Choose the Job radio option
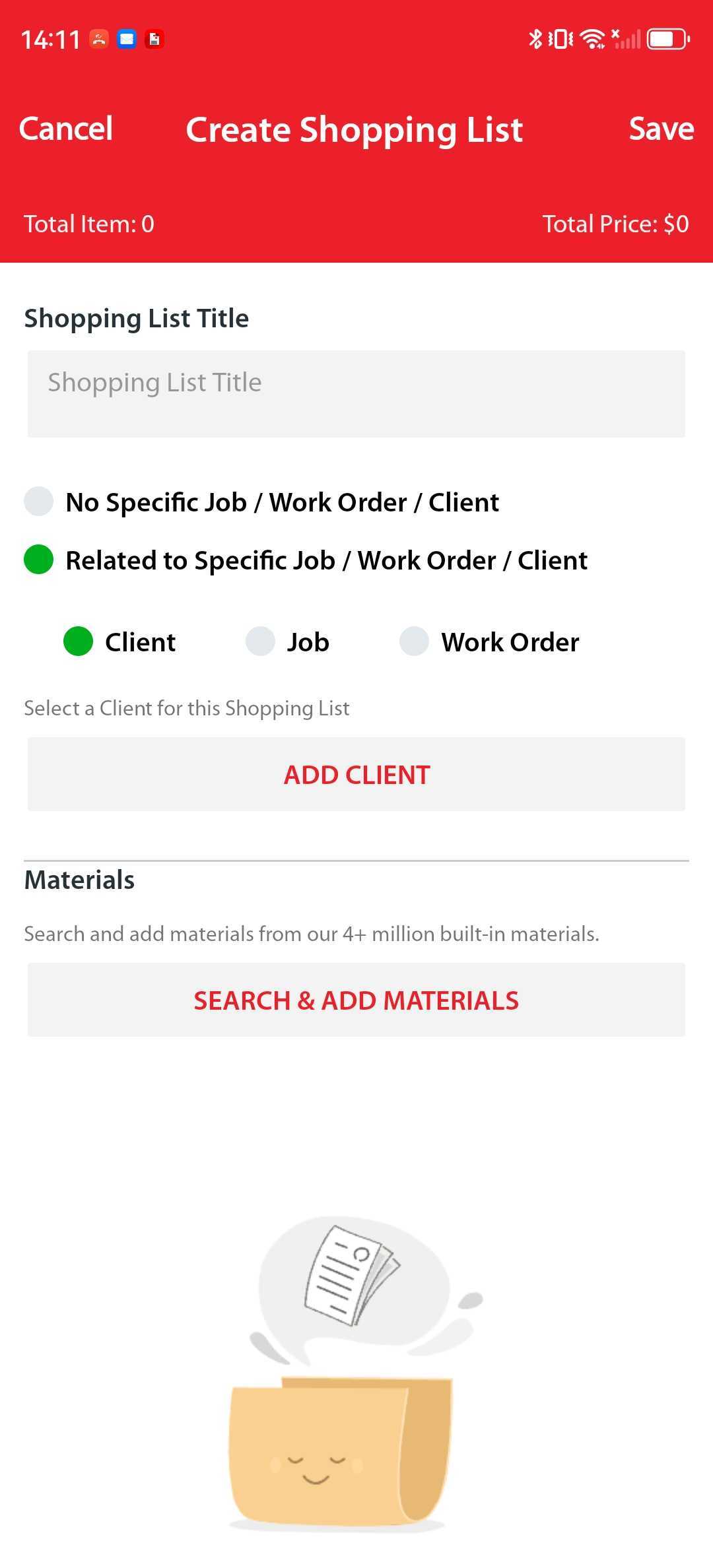 pyautogui.click(x=261, y=641)
